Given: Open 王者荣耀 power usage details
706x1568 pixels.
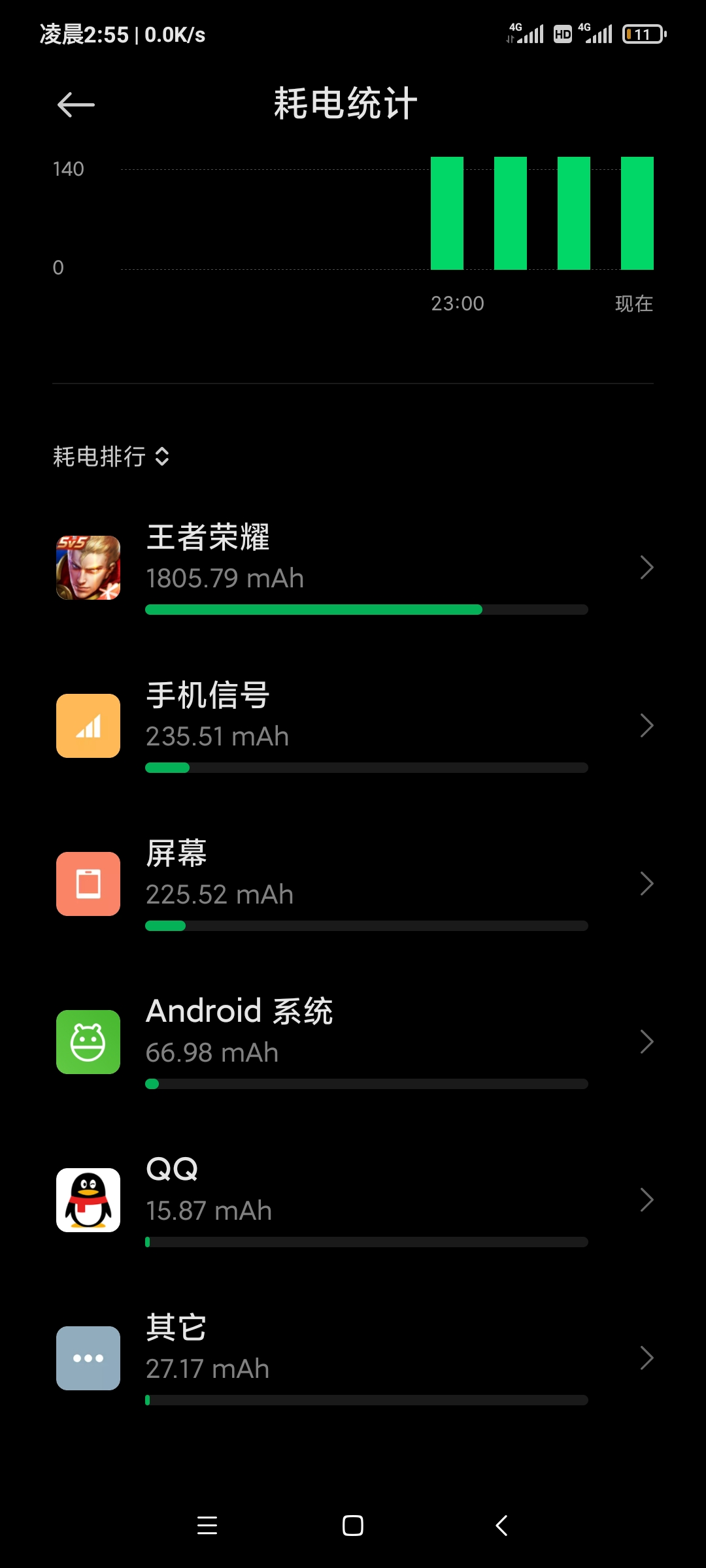Looking at the screenshot, I should pos(353,568).
